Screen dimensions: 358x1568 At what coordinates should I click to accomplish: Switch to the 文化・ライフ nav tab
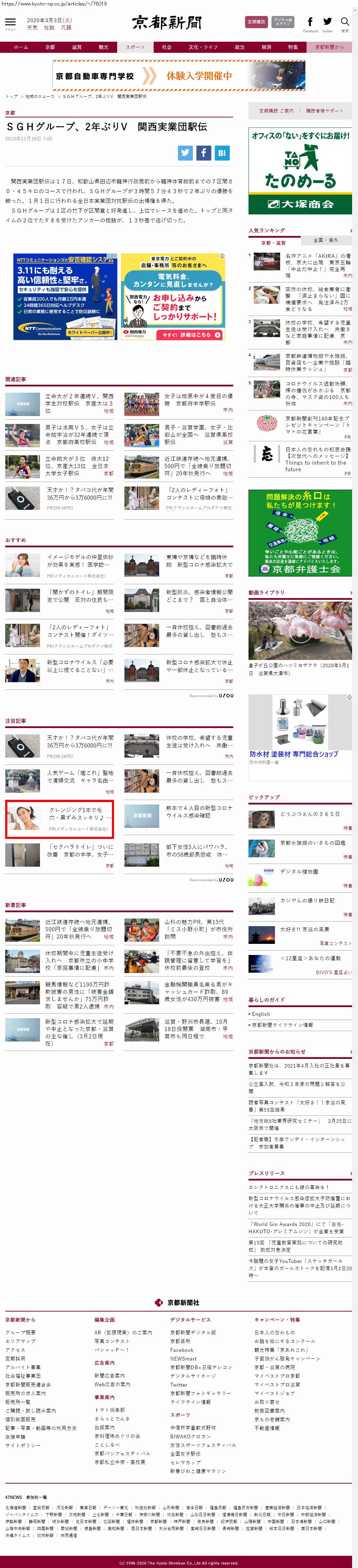(x=203, y=47)
